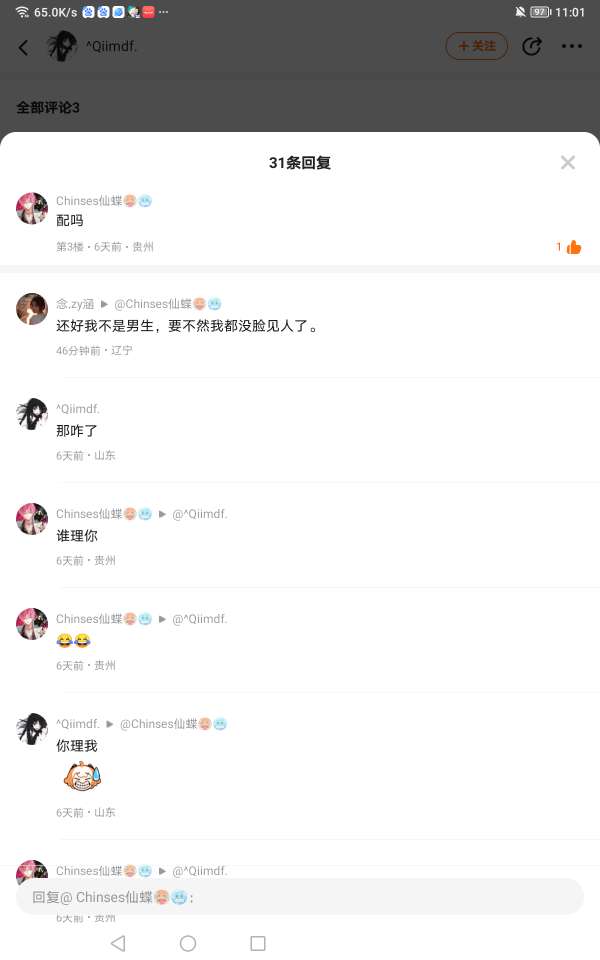The height and width of the screenshot is (960, 600).
Task: Open ^Qiimdf.'s avatar next to 那咋了
Action: [32, 414]
